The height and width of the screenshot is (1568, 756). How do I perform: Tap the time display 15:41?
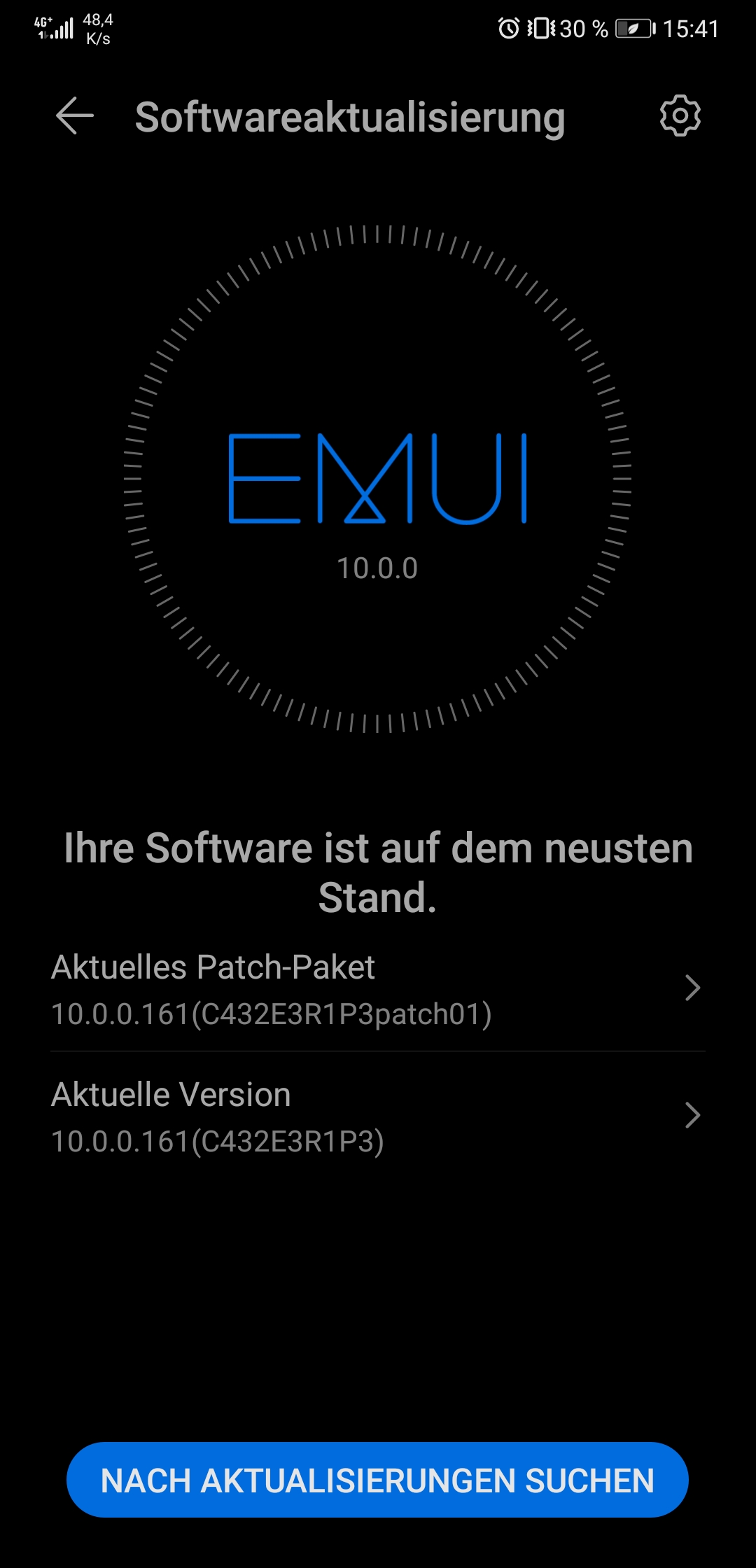692,28
